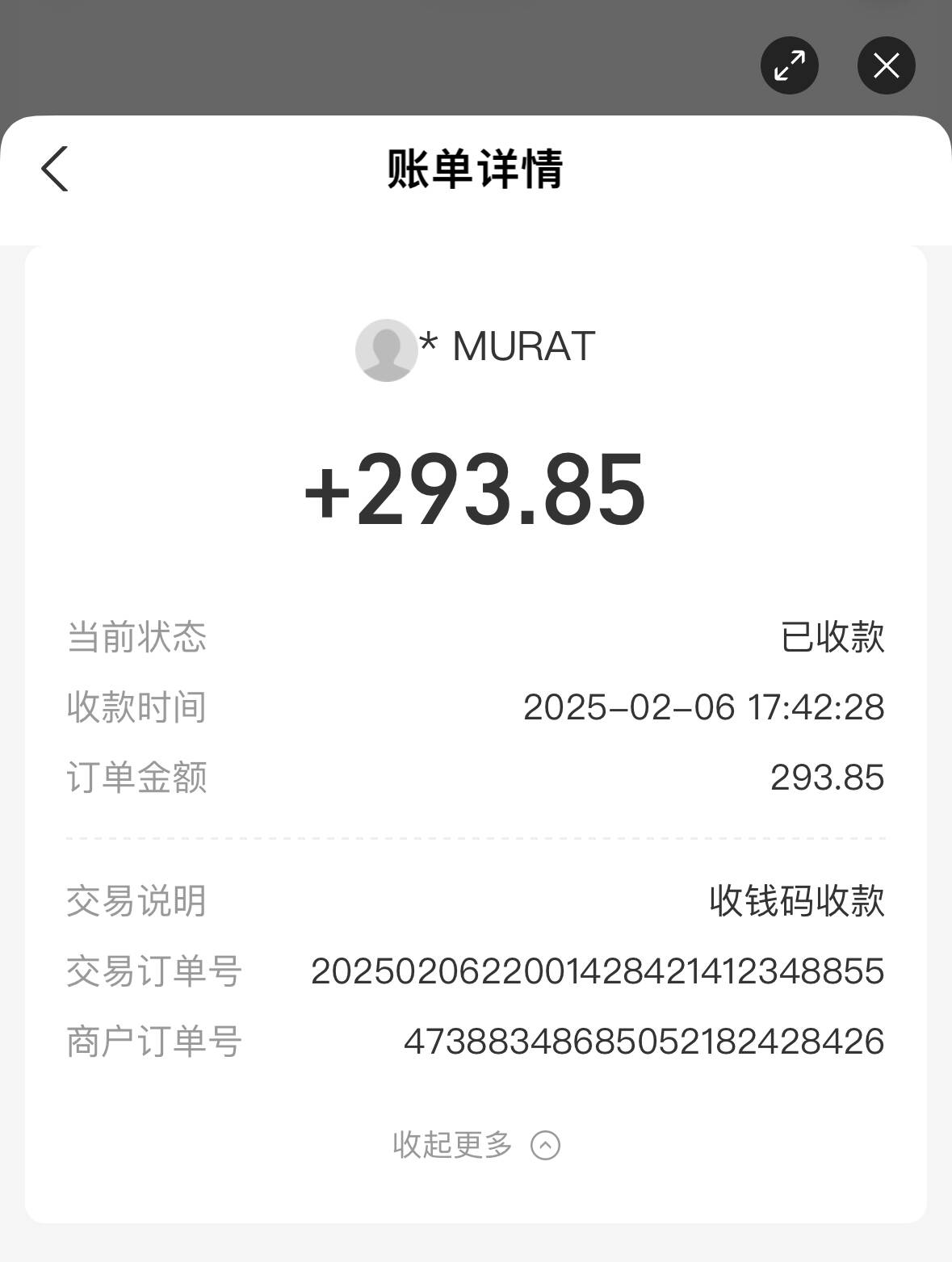Collapse details with 收起更多

476,1144
